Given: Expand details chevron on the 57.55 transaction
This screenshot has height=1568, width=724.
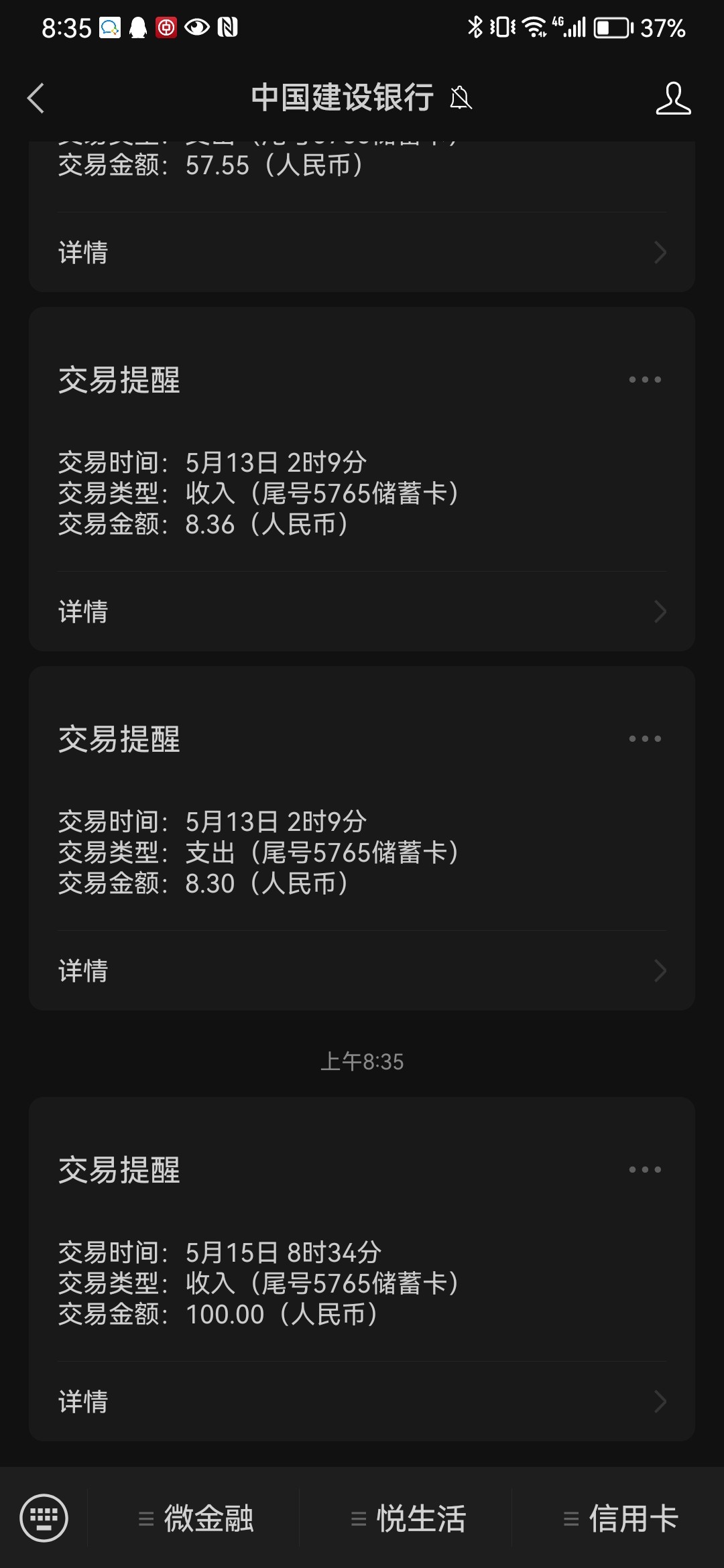Looking at the screenshot, I should coord(660,253).
